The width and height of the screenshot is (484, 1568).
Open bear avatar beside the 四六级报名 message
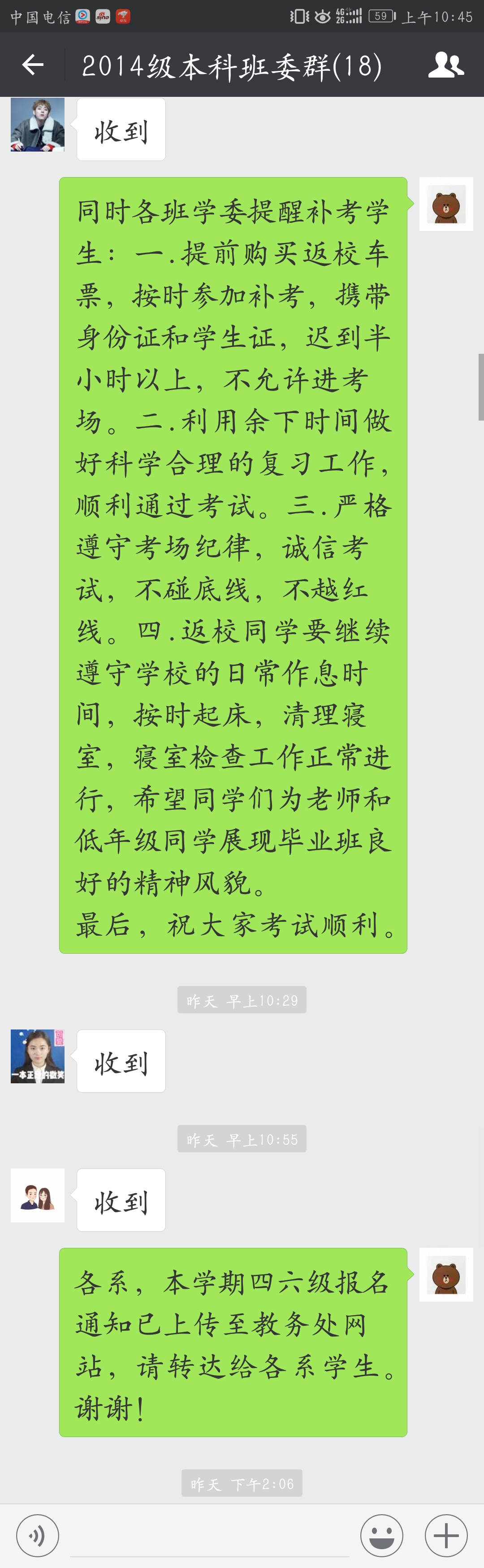446,1275
